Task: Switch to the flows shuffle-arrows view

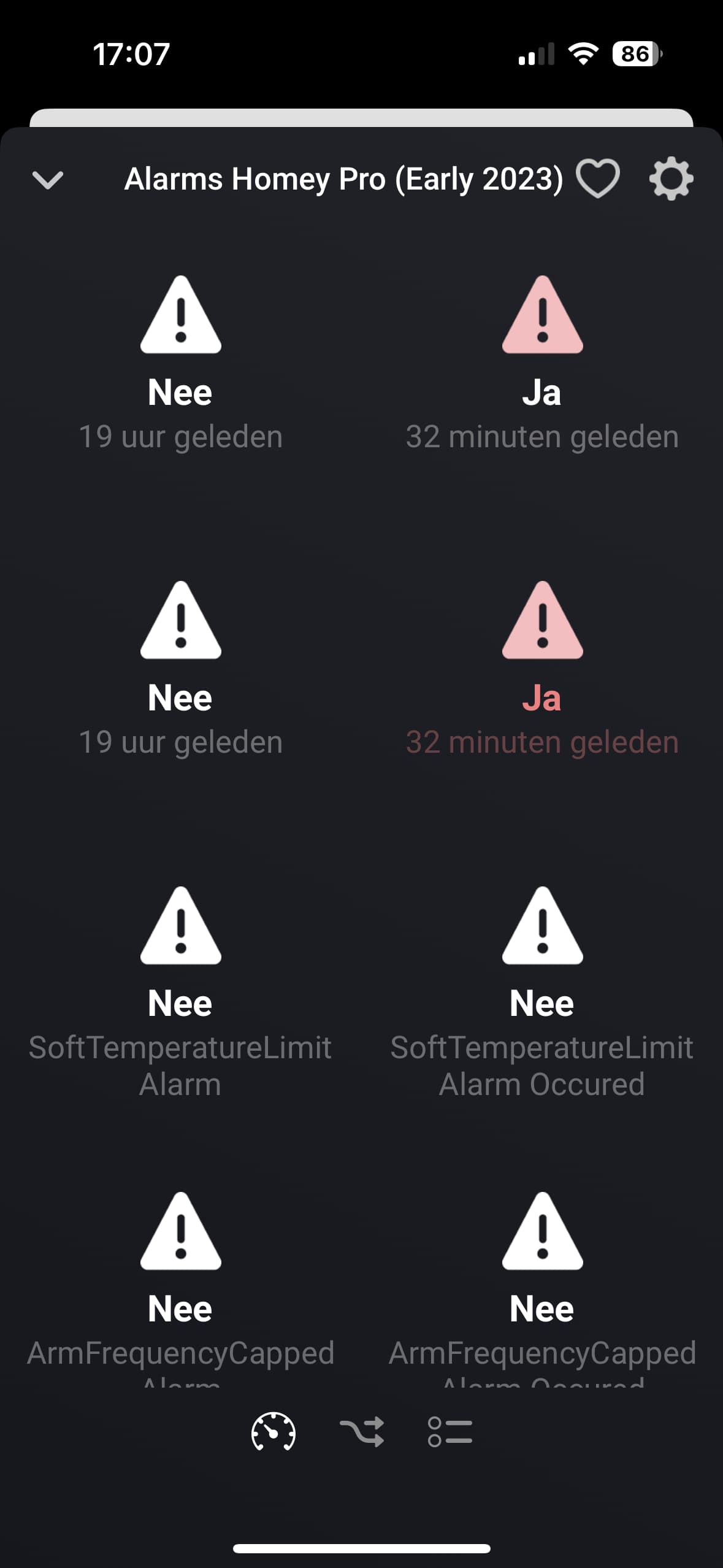Action: pyautogui.click(x=362, y=1432)
